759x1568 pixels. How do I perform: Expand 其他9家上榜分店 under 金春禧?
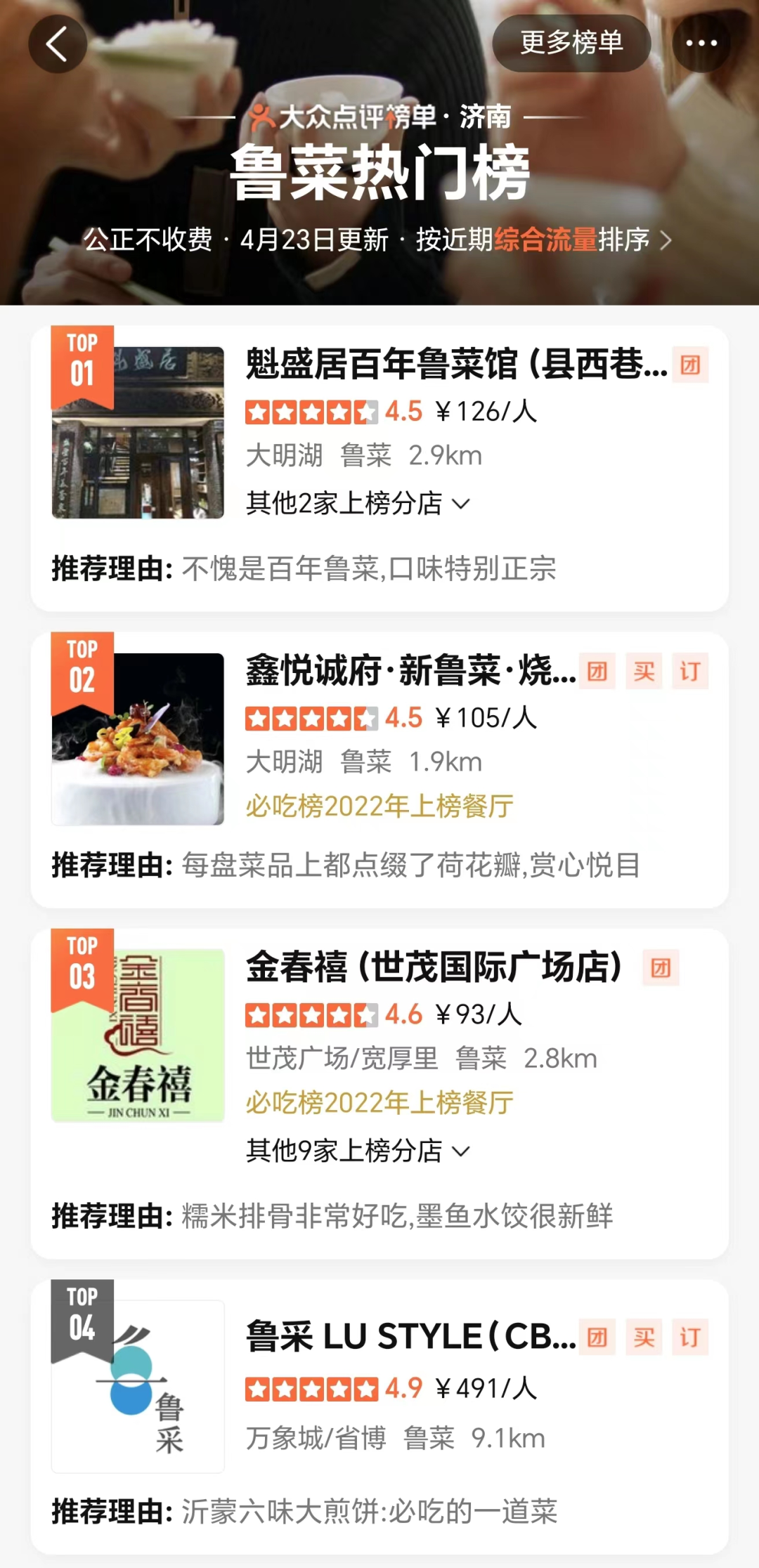[x=358, y=1151]
